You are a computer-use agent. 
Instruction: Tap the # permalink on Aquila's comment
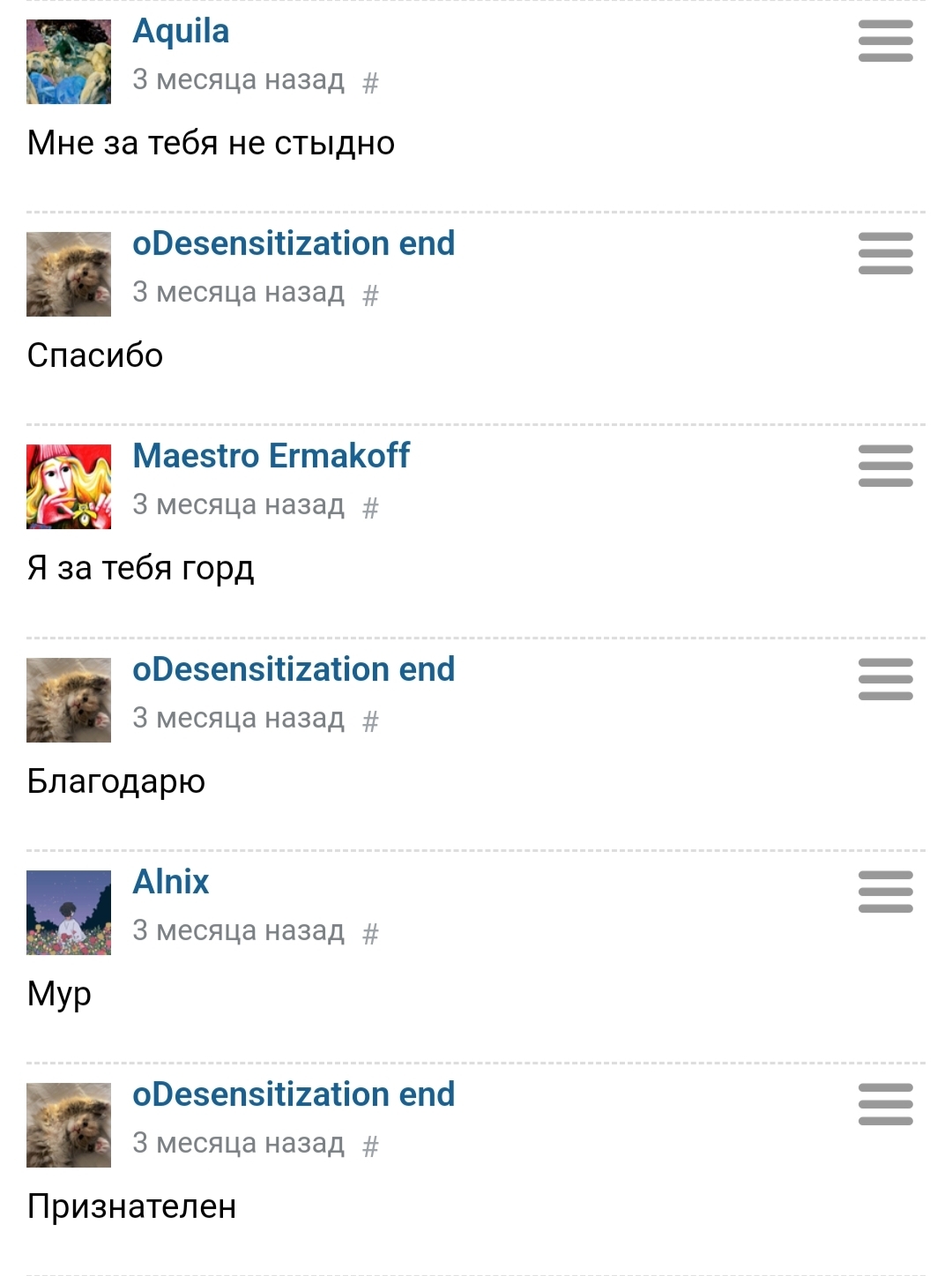[370, 83]
